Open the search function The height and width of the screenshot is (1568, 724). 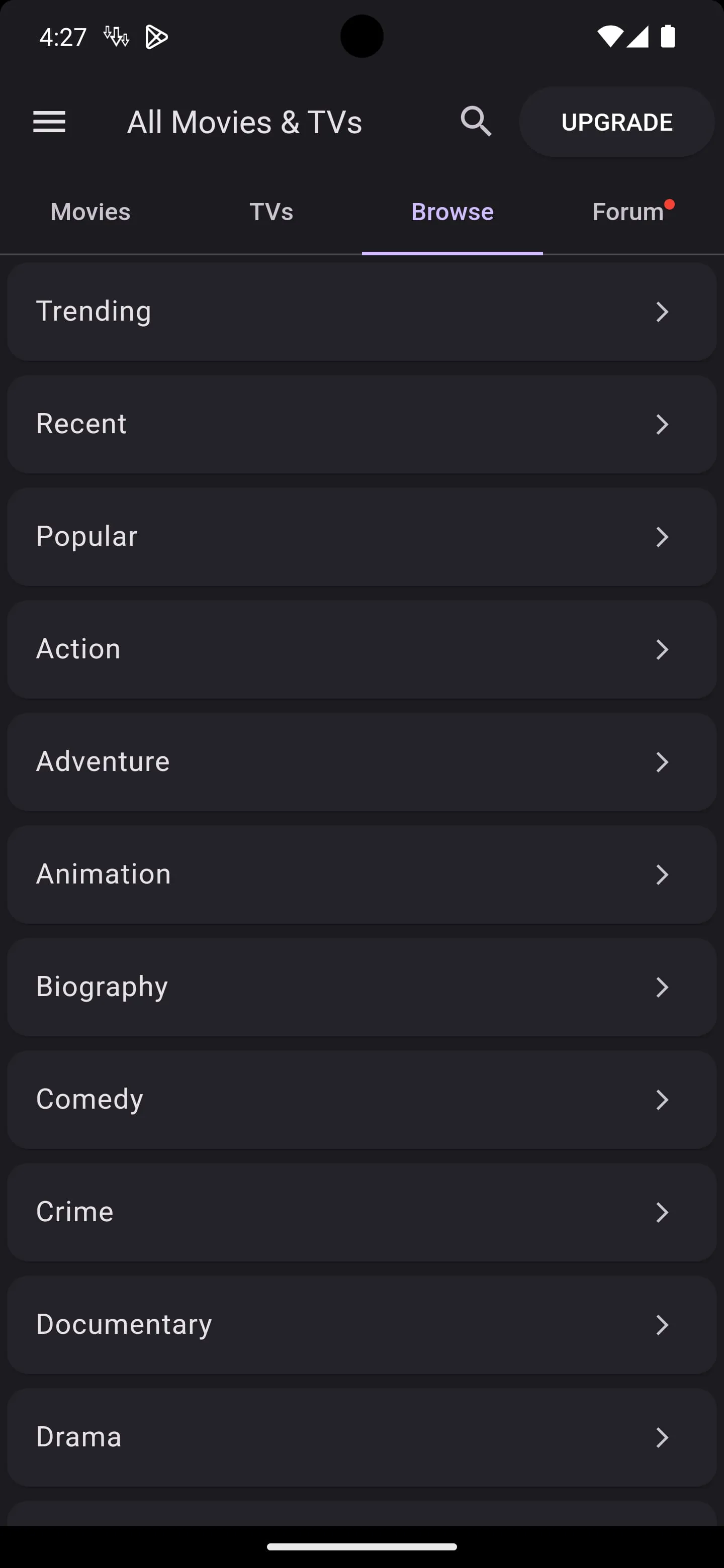pyautogui.click(x=477, y=122)
